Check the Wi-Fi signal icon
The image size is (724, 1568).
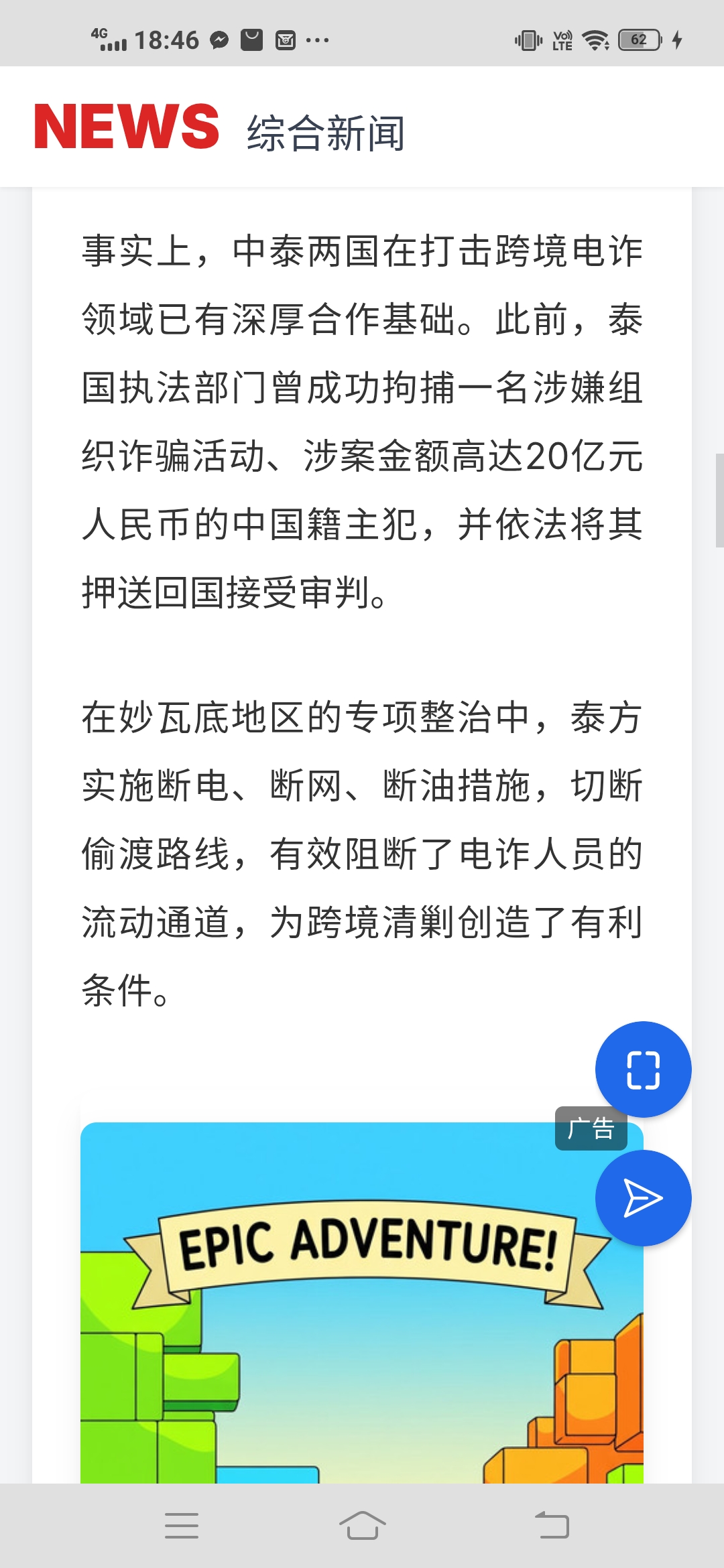click(x=593, y=40)
